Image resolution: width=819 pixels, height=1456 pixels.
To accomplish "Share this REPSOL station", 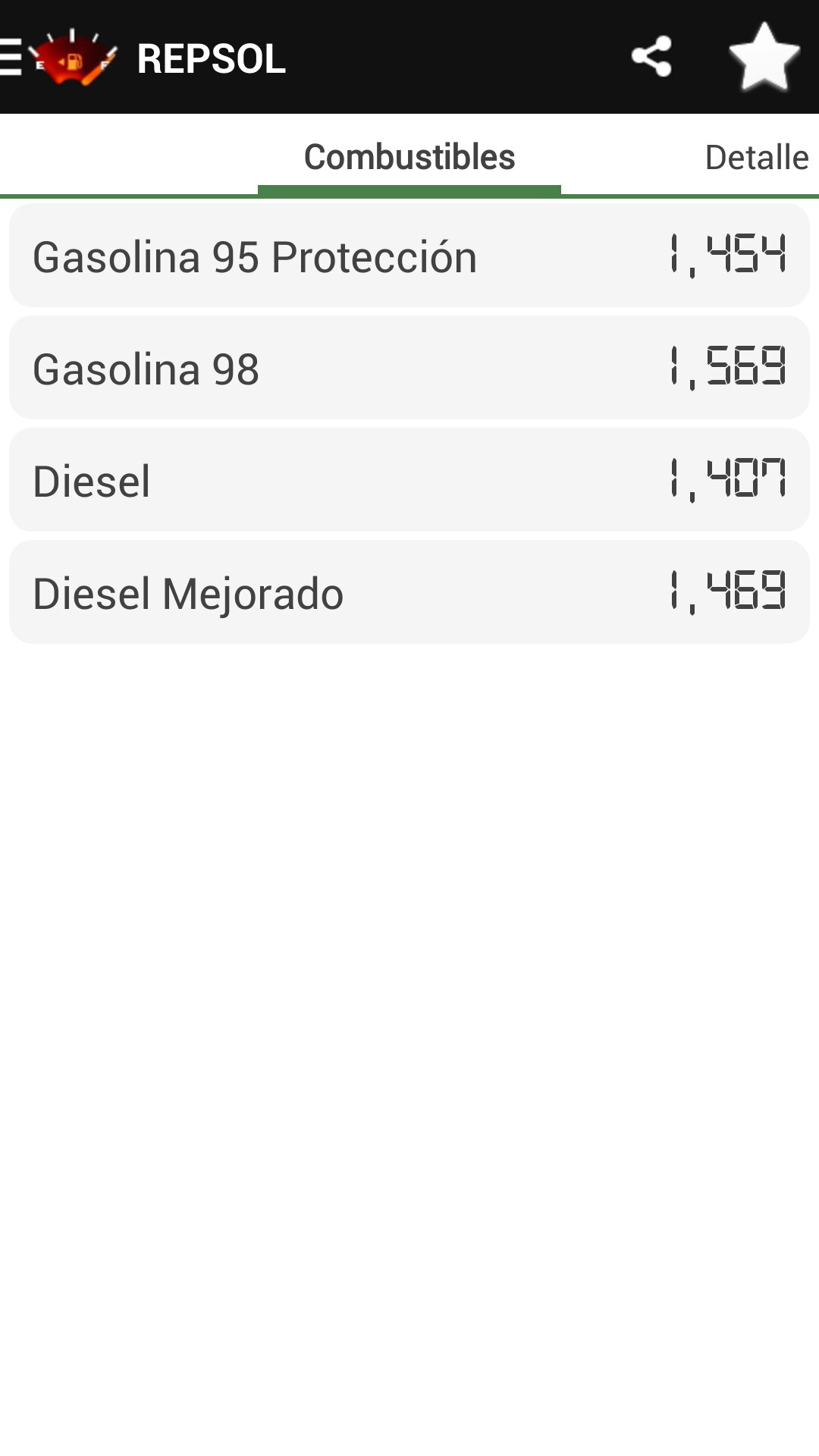I will [x=651, y=57].
